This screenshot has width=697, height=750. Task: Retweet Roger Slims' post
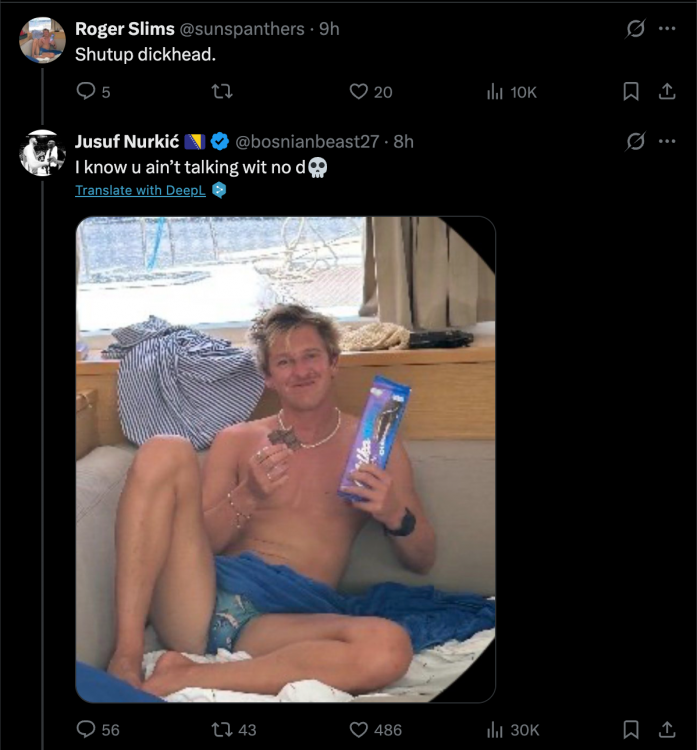[223, 91]
